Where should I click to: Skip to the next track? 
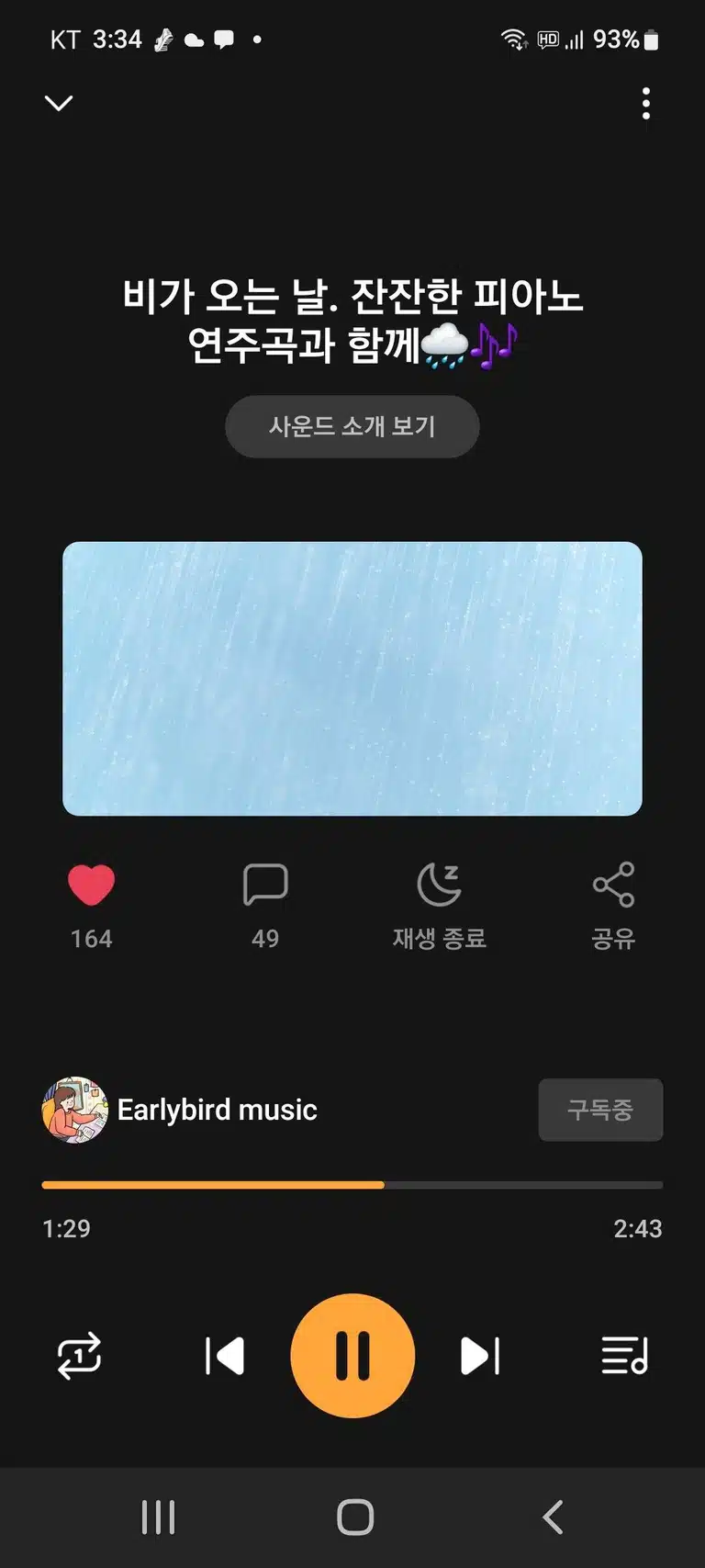point(480,1356)
